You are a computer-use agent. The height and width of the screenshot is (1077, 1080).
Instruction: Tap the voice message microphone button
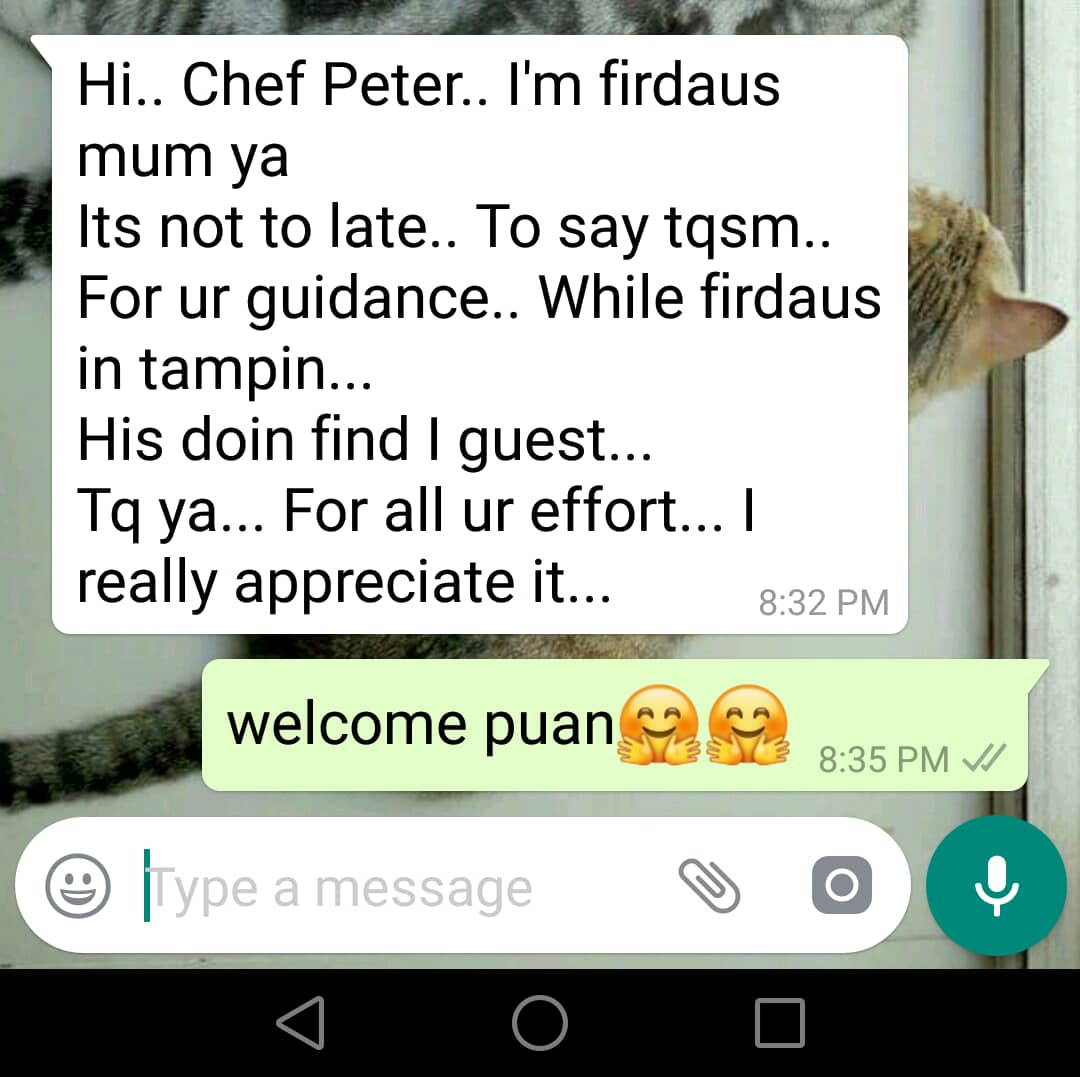(996, 885)
